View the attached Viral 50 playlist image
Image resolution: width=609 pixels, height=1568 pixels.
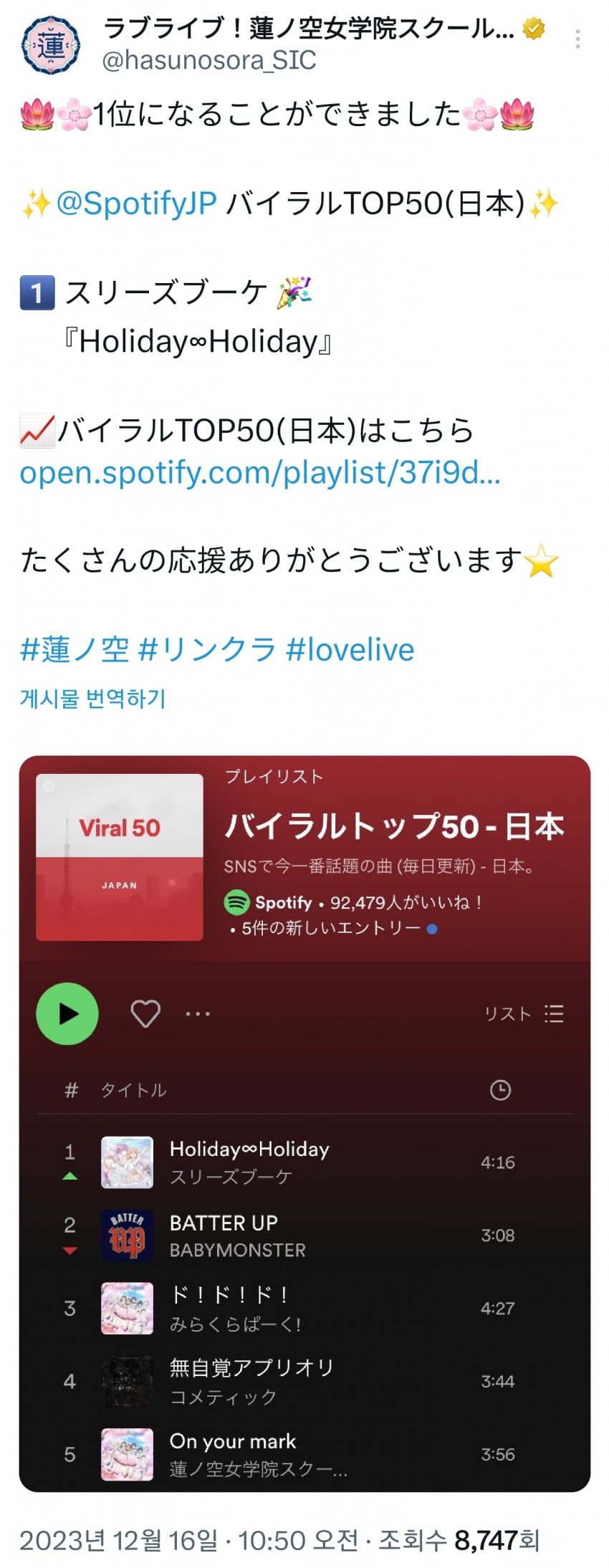(x=304, y=1123)
